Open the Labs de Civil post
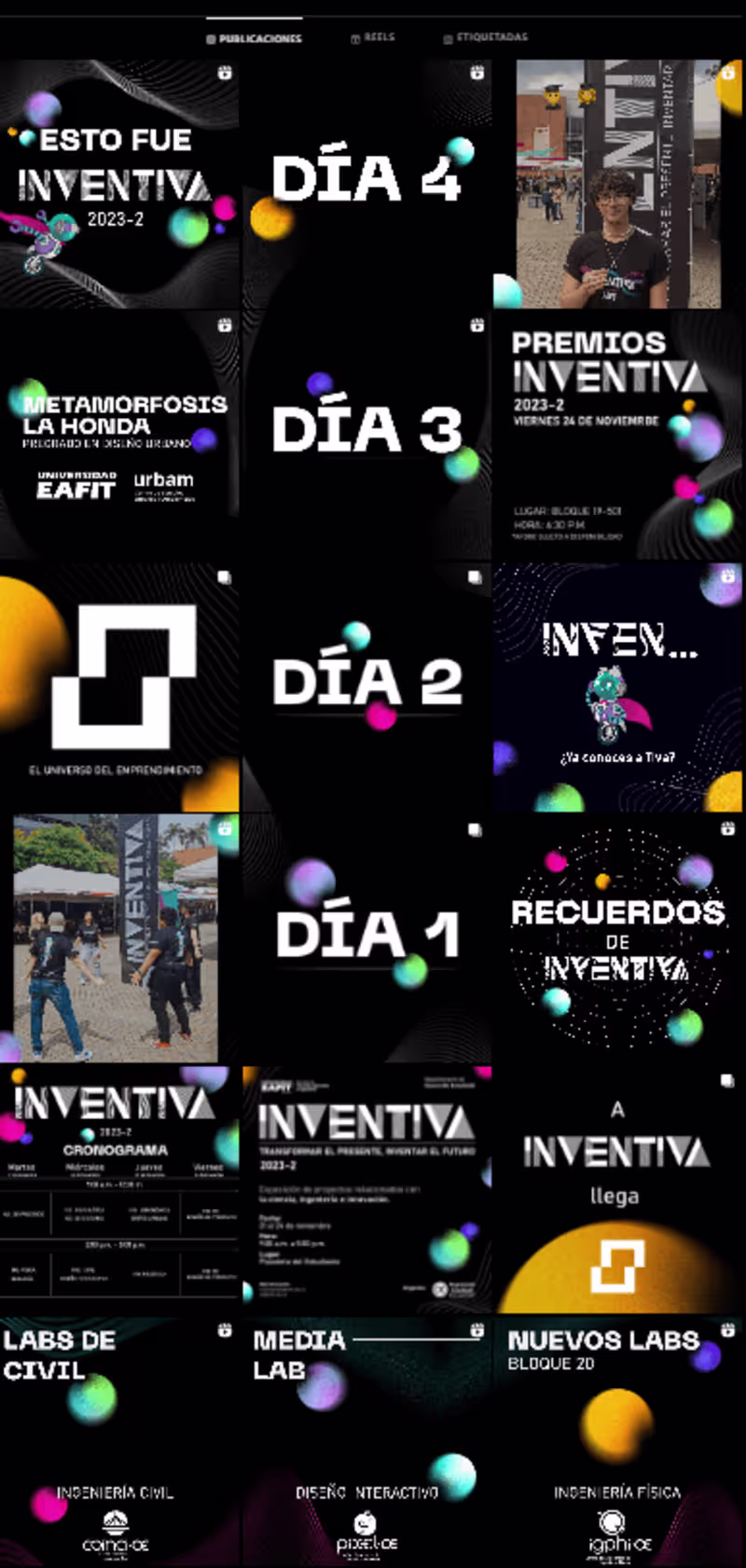 [118, 1441]
